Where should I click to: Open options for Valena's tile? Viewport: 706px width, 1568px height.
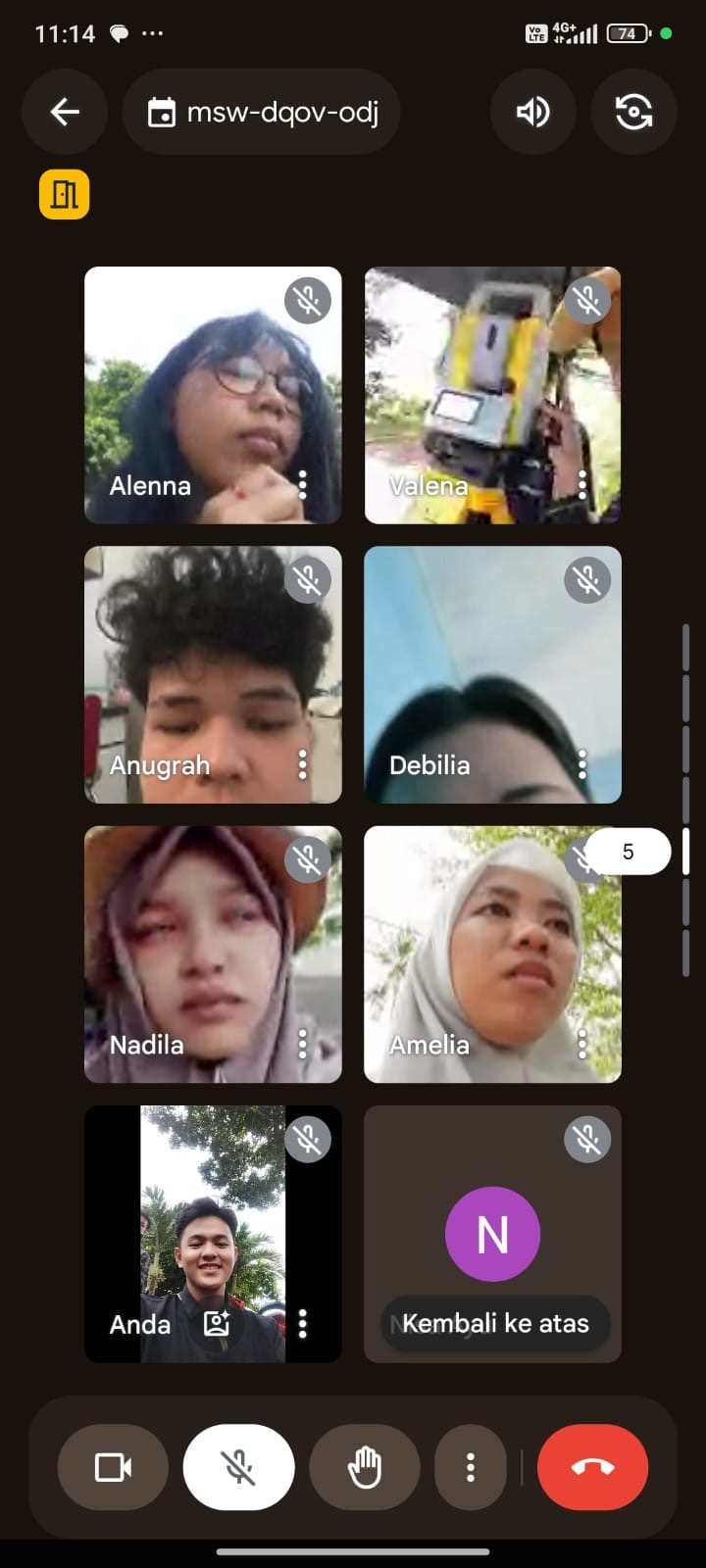click(x=582, y=484)
